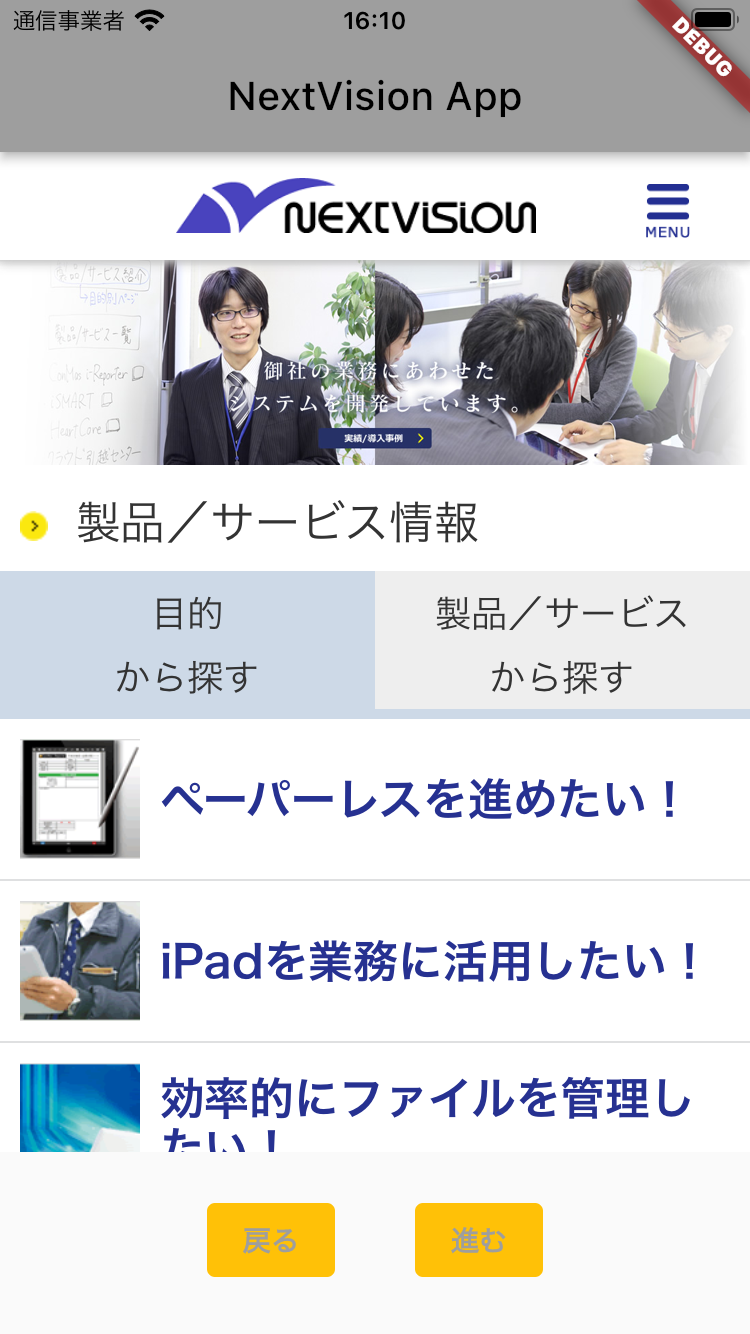The width and height of the screenshot is (750, 1334).
Task: Tap the 実績/導入事例 banner button
Action: coord(375,438)
